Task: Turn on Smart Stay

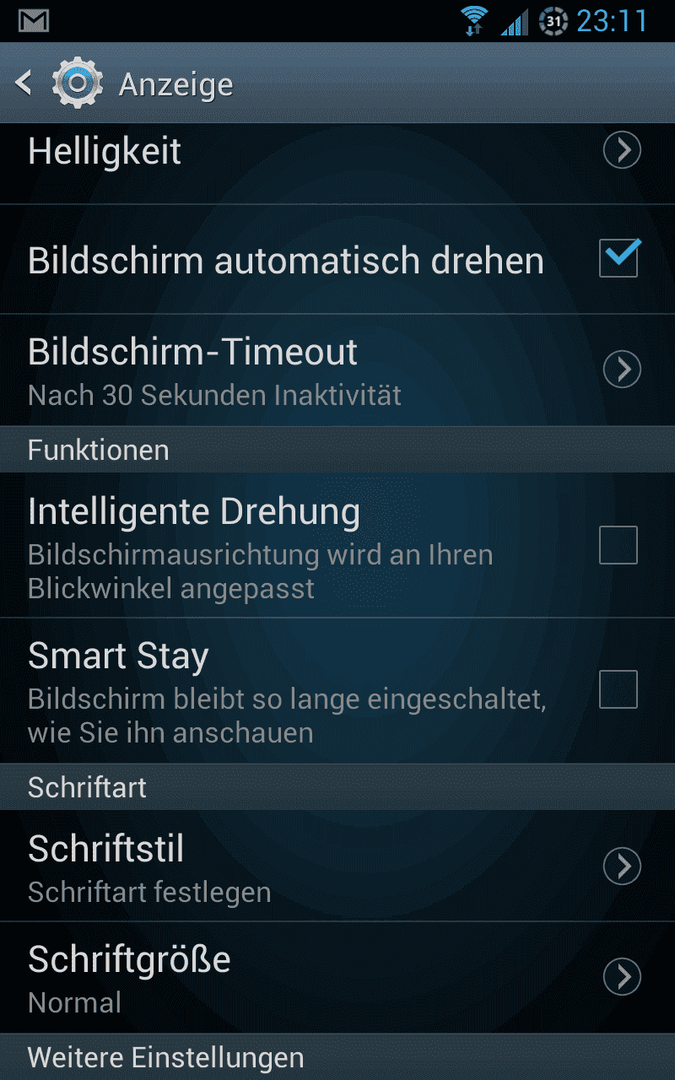Action: (618, 689)
